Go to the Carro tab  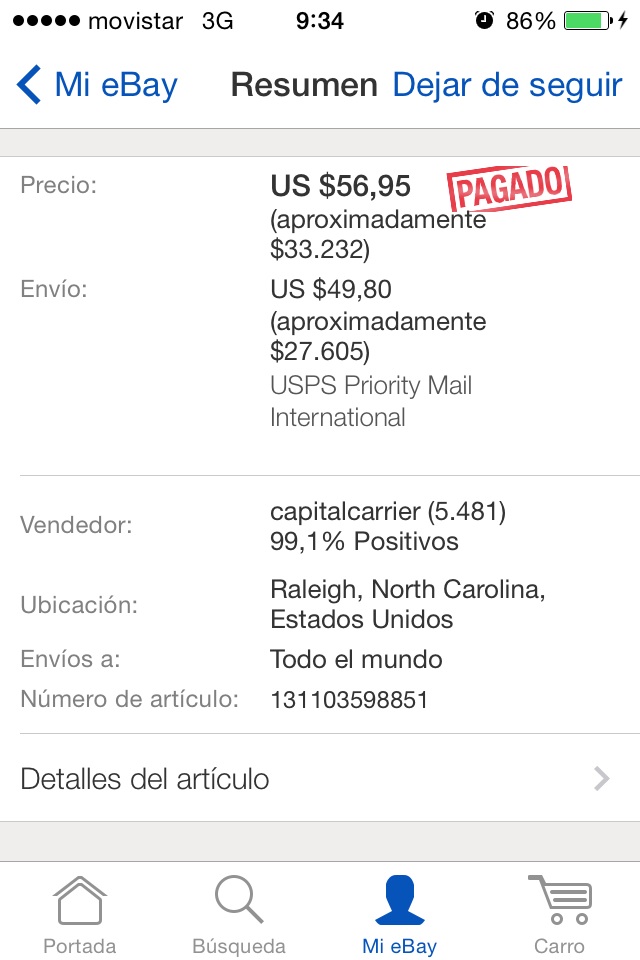[x=559, y=914]
